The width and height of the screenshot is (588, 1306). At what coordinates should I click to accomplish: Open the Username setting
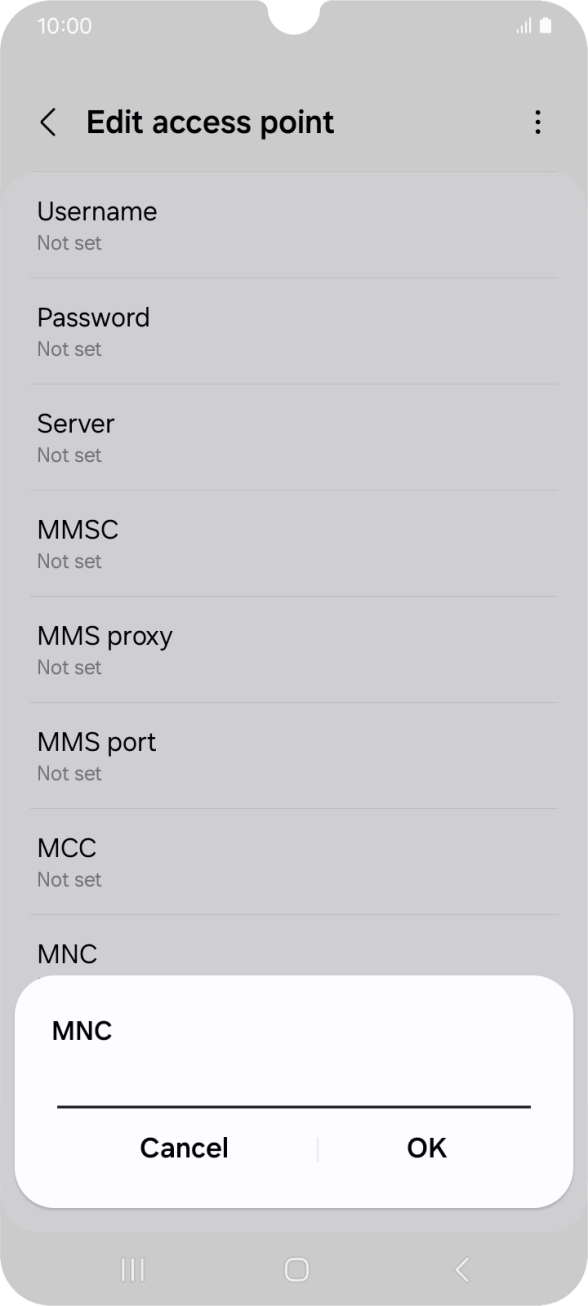294,225
